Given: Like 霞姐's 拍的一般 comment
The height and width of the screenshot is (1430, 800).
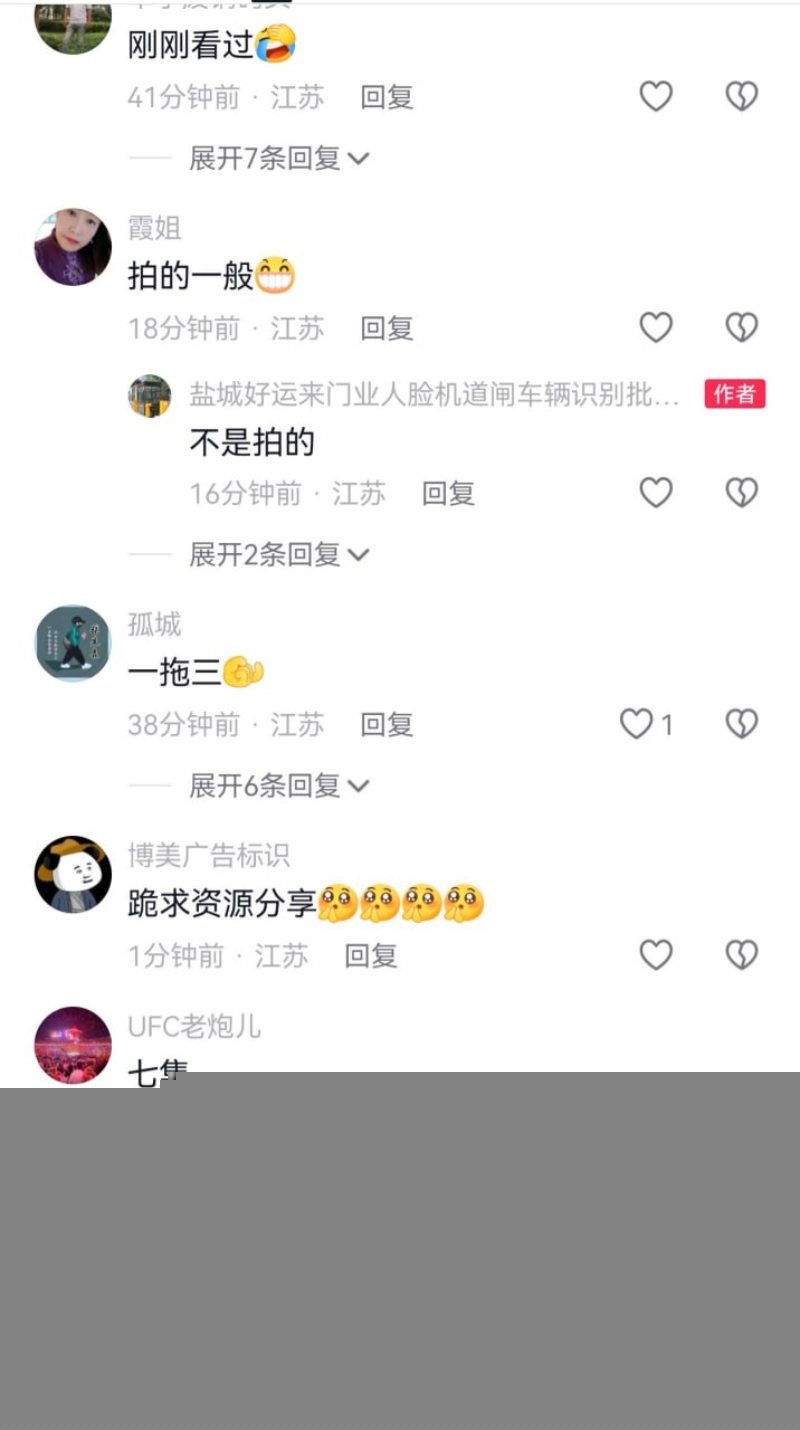Looking at the screenshot, I should (x=655, y=328).
